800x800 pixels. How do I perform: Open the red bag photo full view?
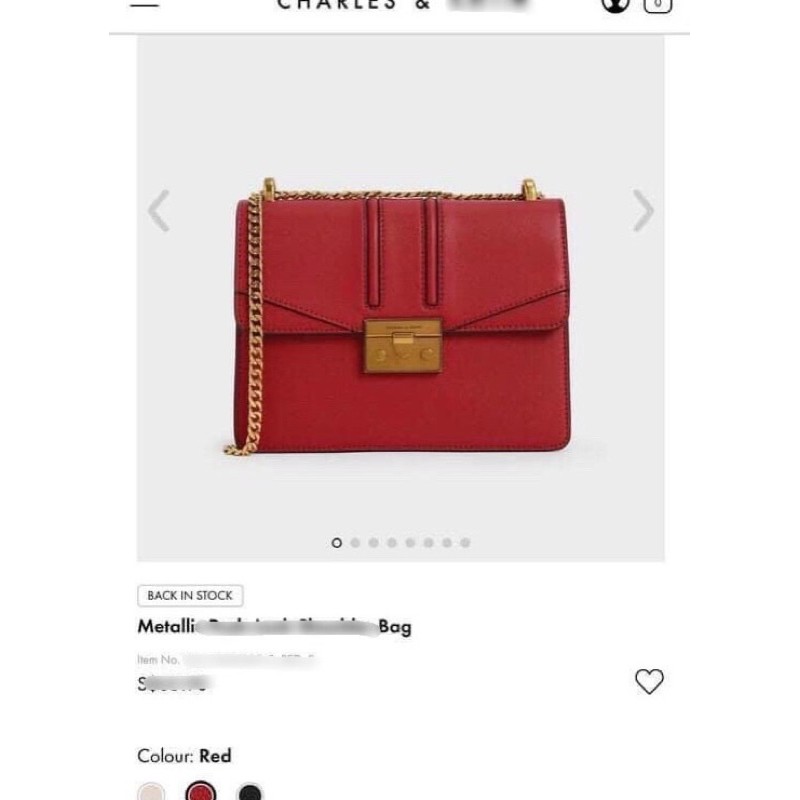(x=400, y=320)
